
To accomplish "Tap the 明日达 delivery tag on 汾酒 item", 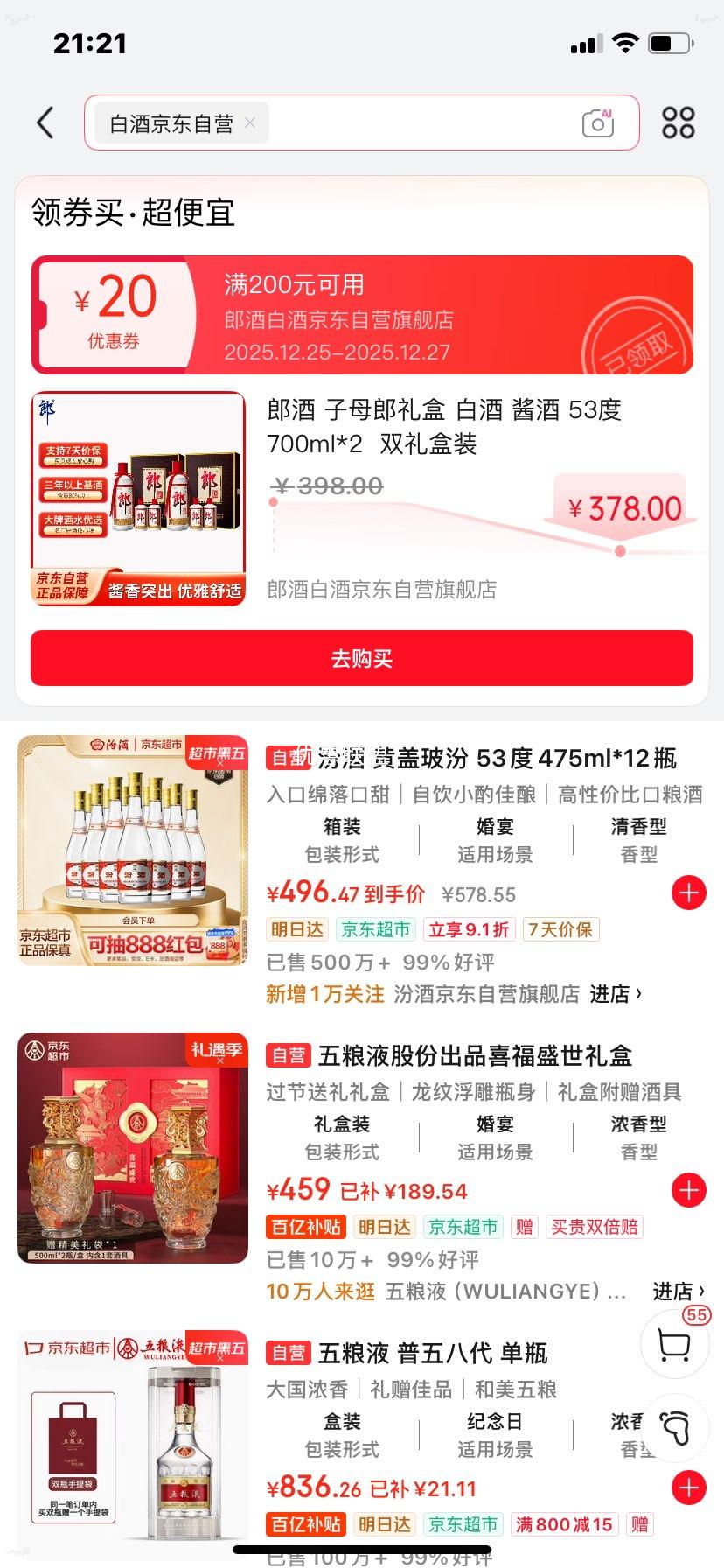I will [296, 929].
